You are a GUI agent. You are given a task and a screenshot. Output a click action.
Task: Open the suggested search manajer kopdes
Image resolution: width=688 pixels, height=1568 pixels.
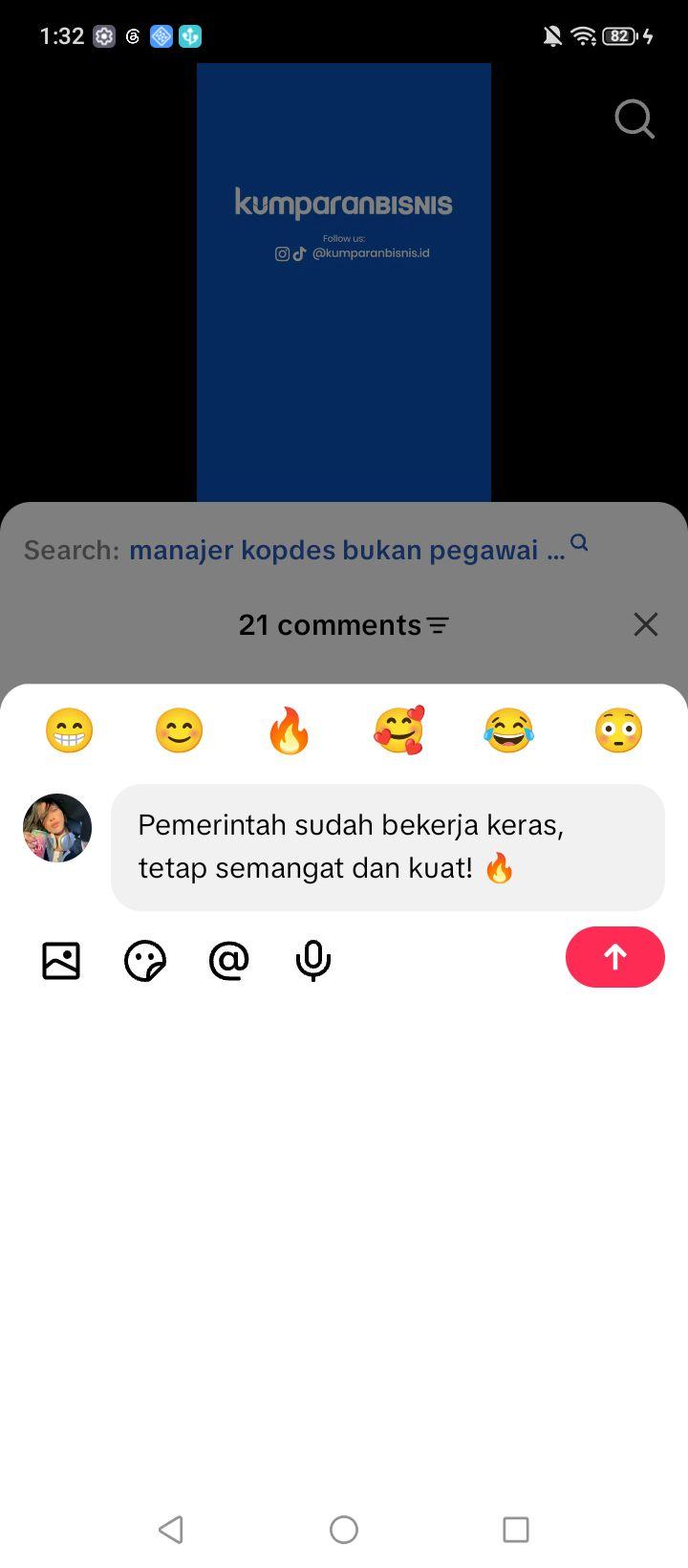[348, 550]
